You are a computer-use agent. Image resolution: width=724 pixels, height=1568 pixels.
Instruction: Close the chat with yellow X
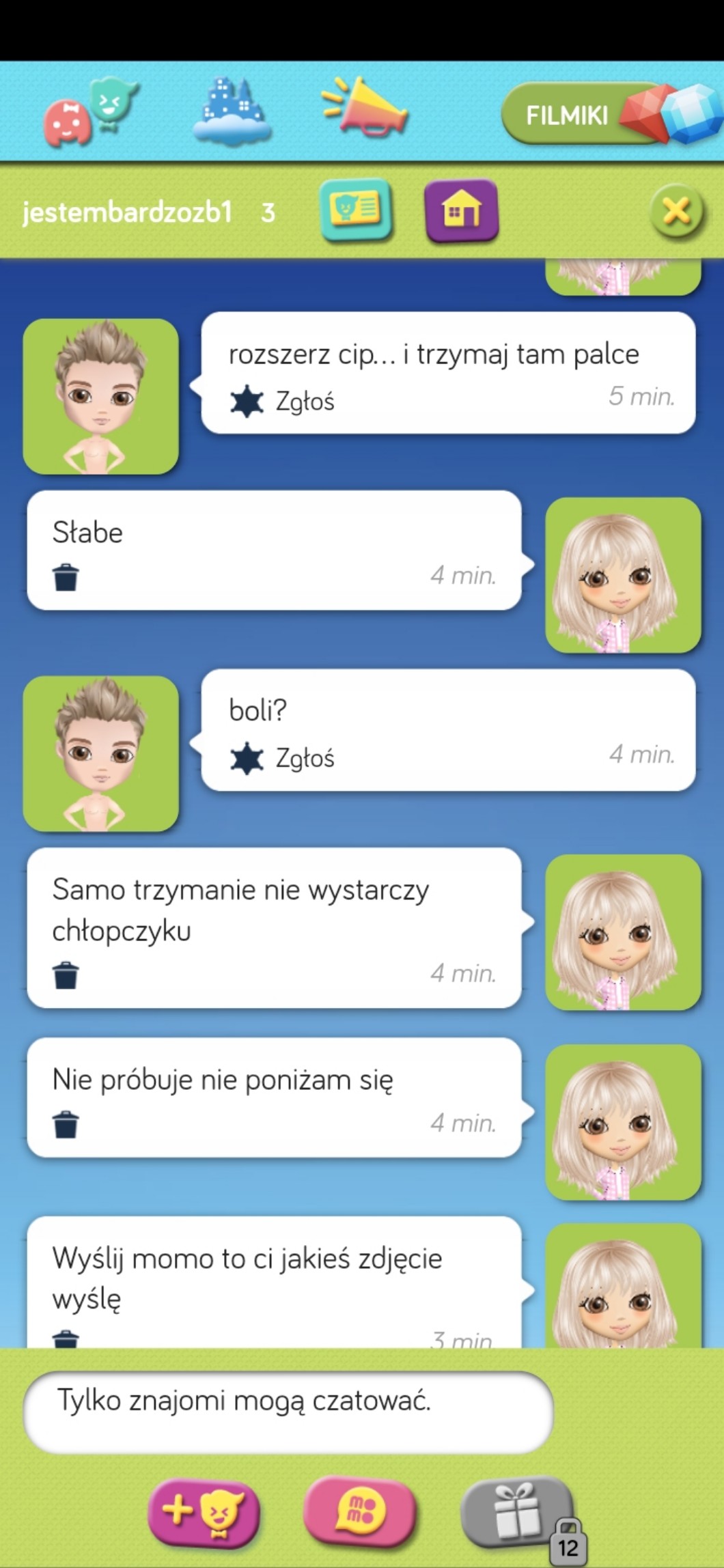point(676,212)
